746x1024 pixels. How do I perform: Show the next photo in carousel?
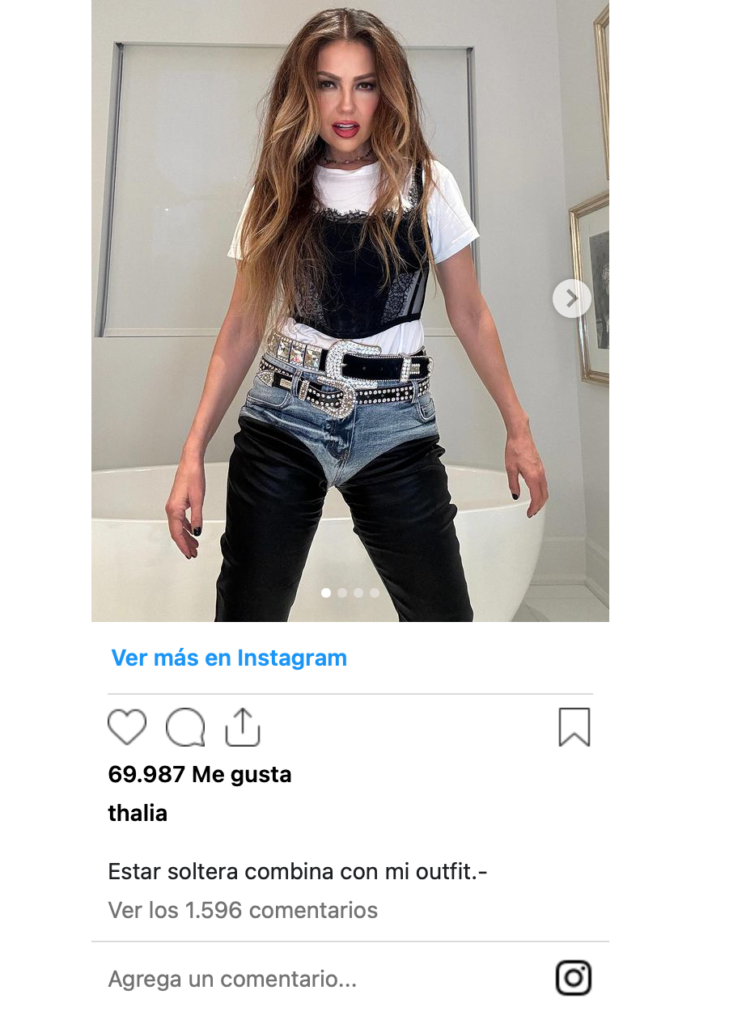[572, 298]
